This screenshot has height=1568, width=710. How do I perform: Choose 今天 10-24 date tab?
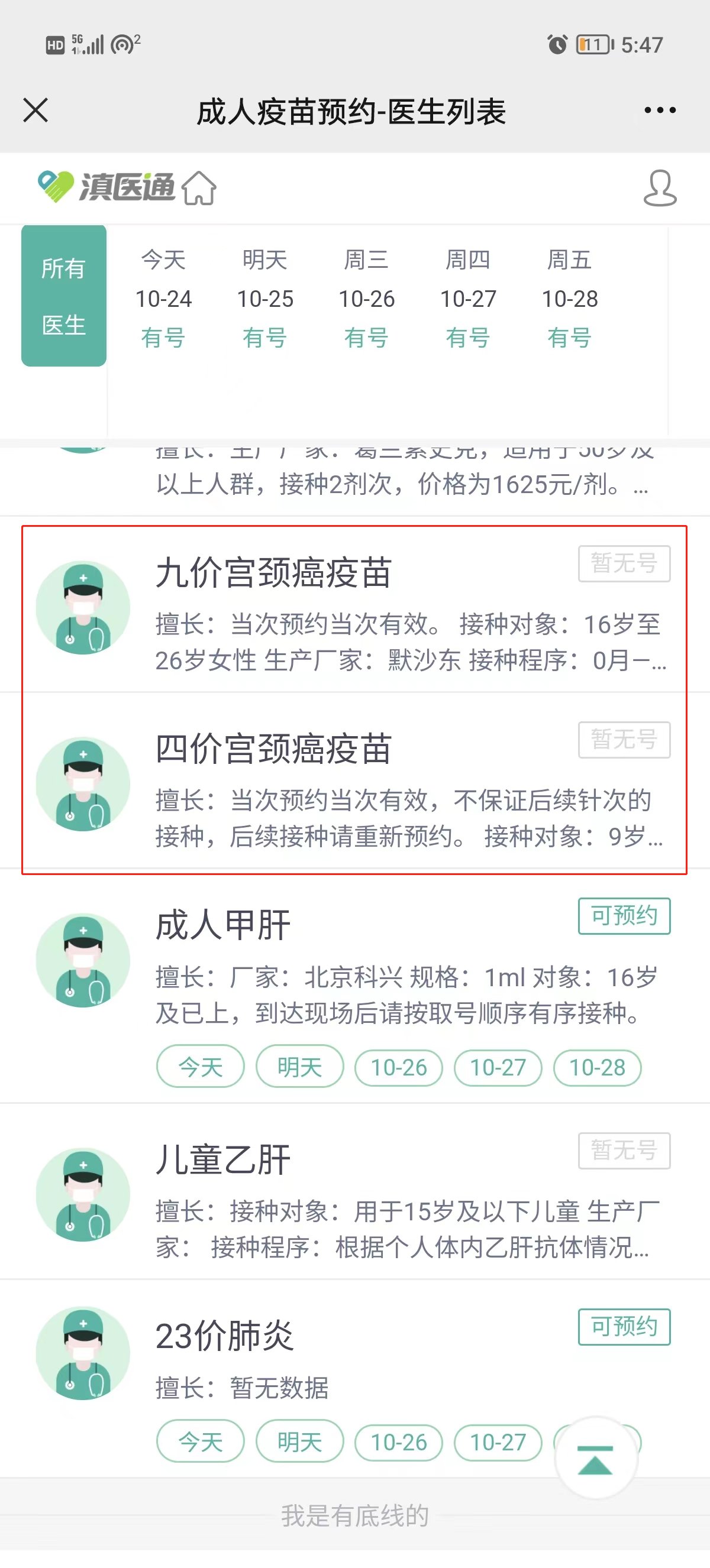[x=163, y=298]
